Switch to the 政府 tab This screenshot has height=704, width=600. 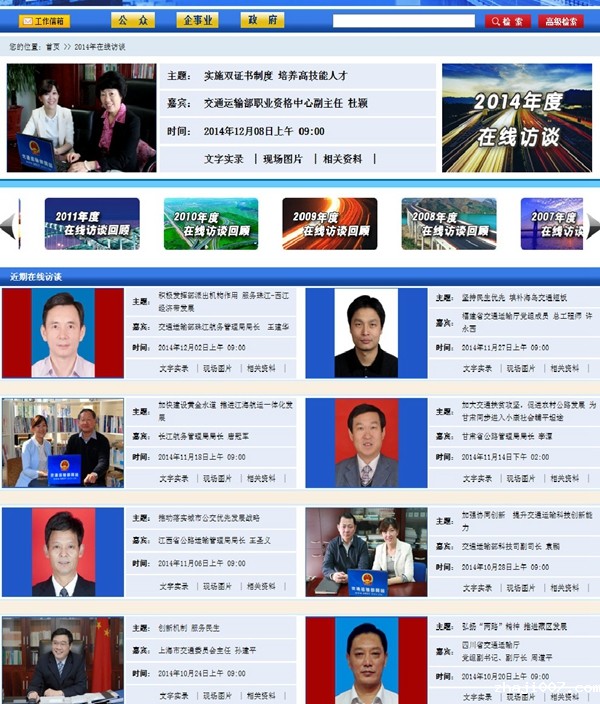click(262, 20)
